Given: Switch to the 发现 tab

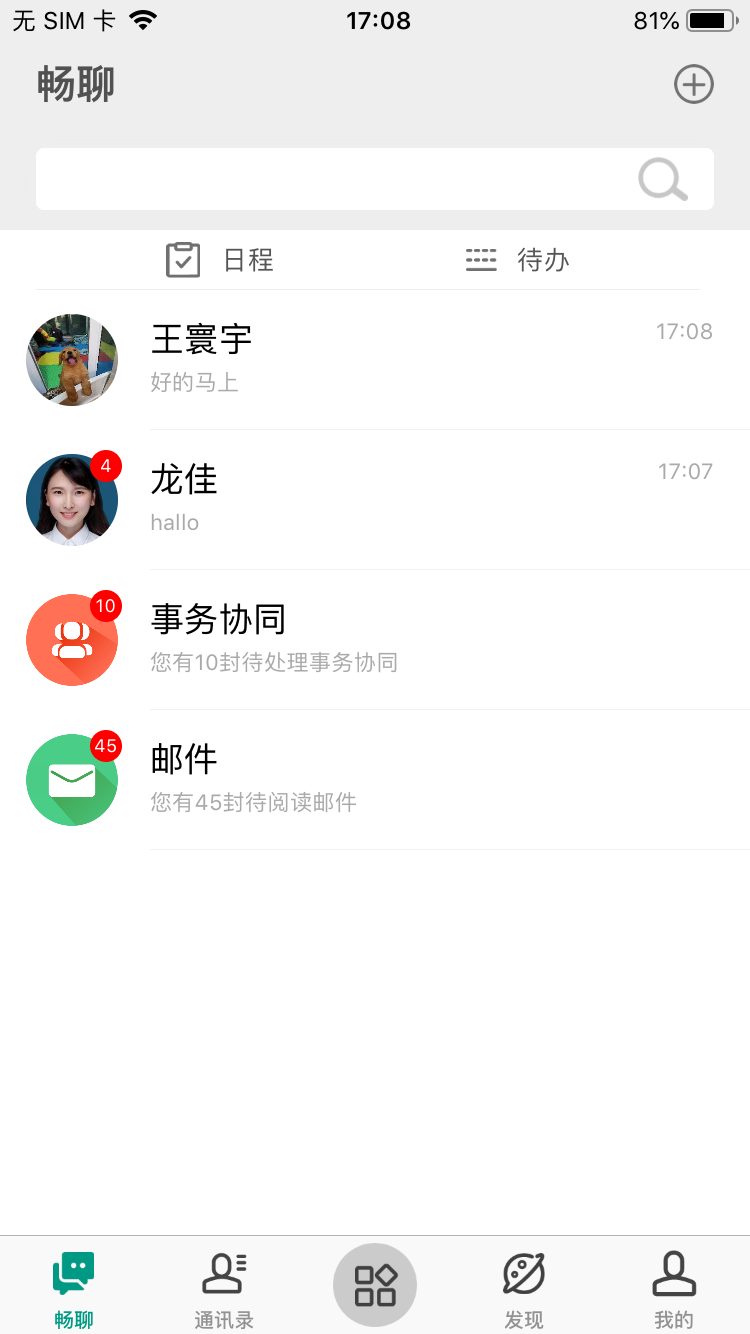Looking at the screenshot, I should pyautogui.click(x=524, y=1288).
